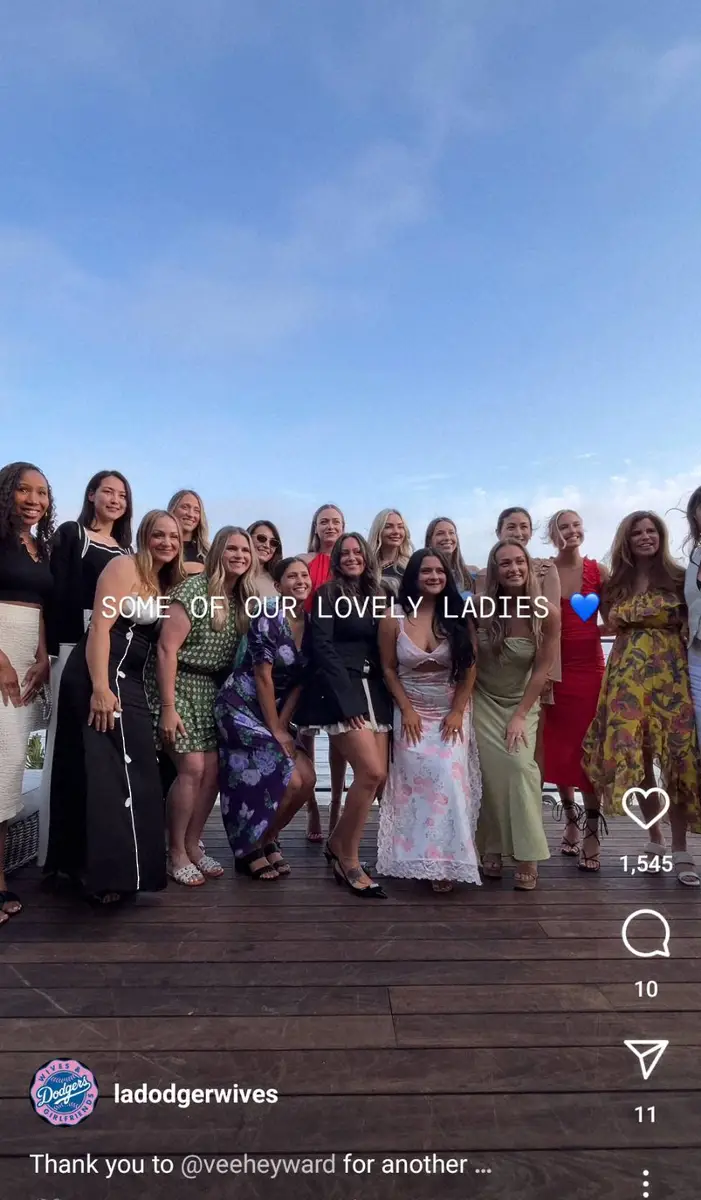Visit the ladodgerwives username link

pos(196,1094)
